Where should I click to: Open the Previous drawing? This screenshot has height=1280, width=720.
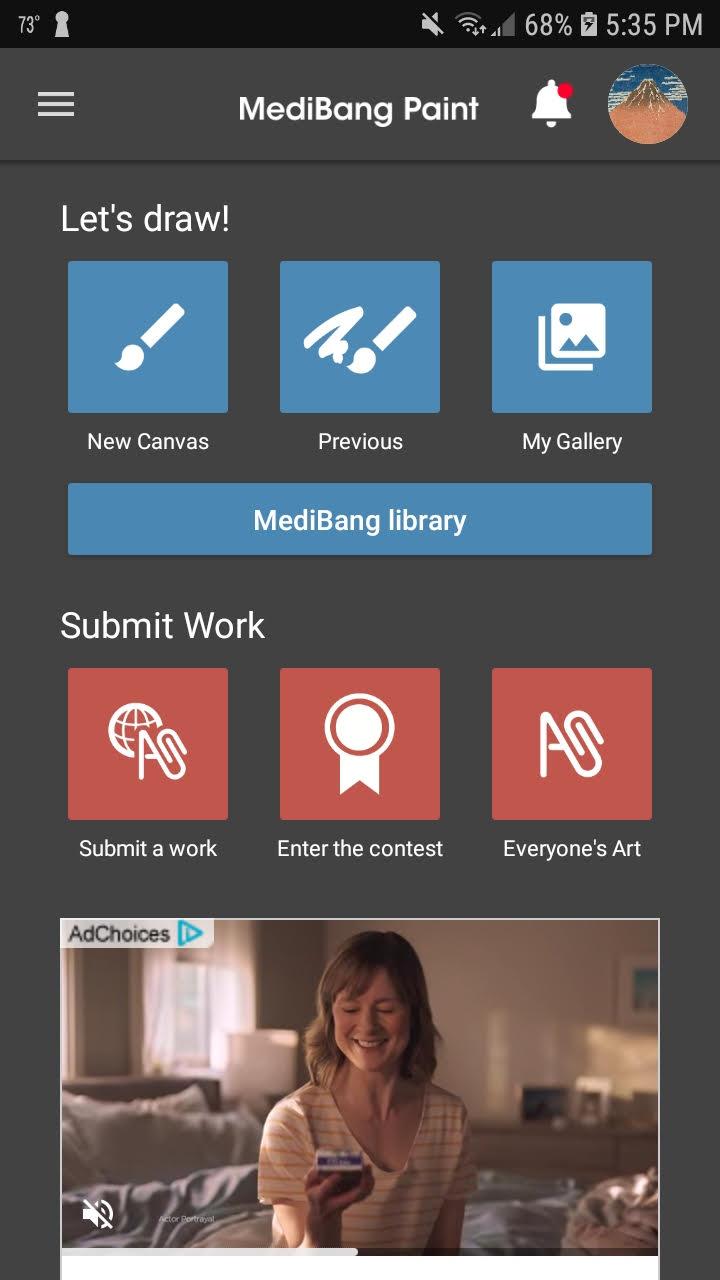pos(360,337)
